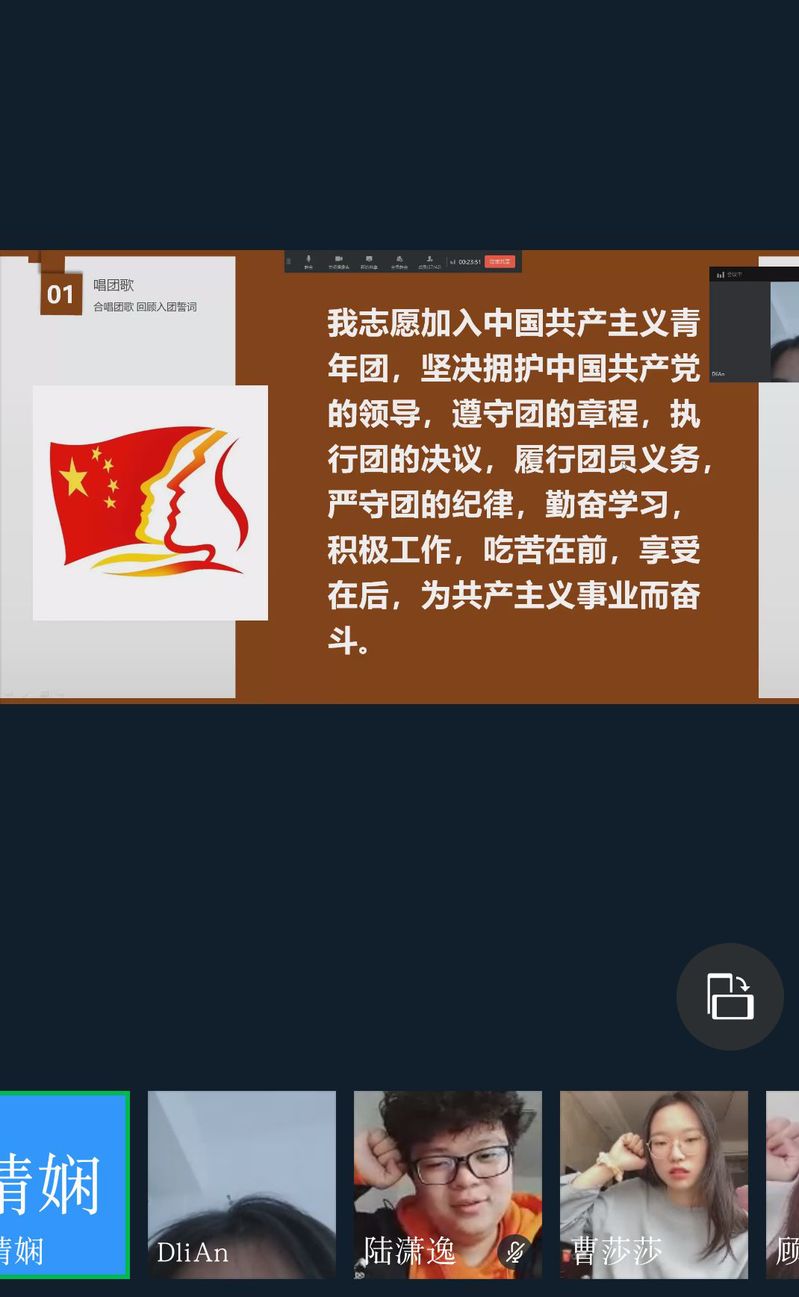Select 曹莎莎's video tile
799x1297 pixels.
(653, 1184)
